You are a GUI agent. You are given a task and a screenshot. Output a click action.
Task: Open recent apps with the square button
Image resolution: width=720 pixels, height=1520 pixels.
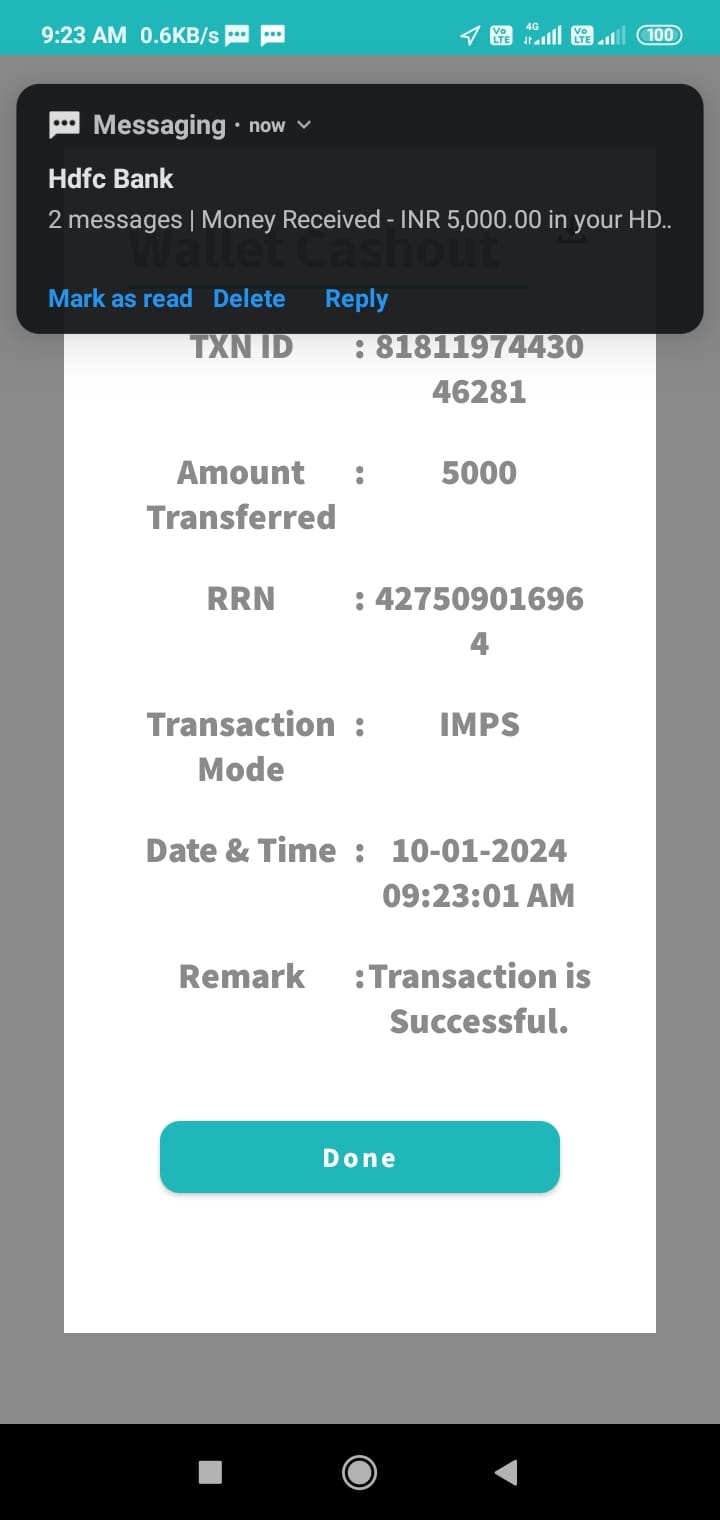pyautogui.click(x=210, y=1472)
